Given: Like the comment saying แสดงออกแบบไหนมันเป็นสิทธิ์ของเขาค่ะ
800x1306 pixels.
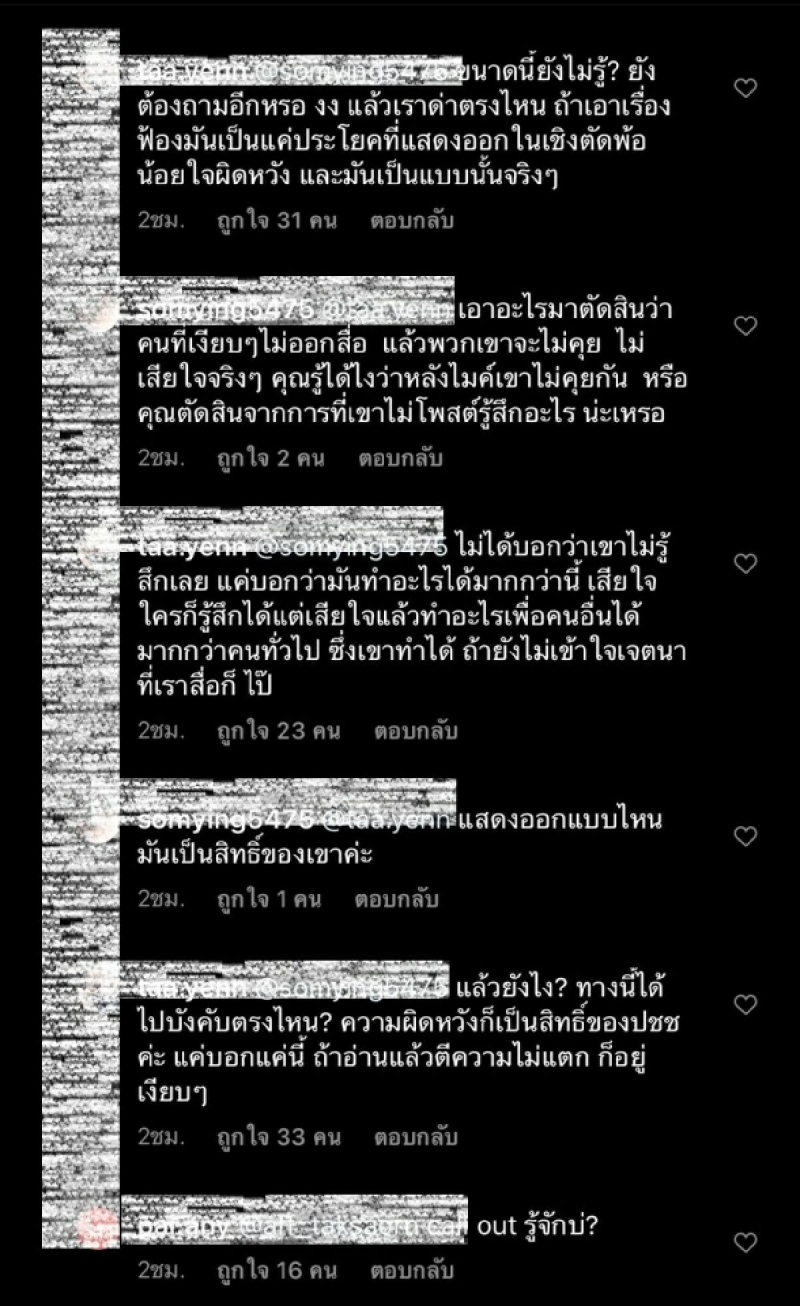Looking at the screenshot, I should [745, 836].
